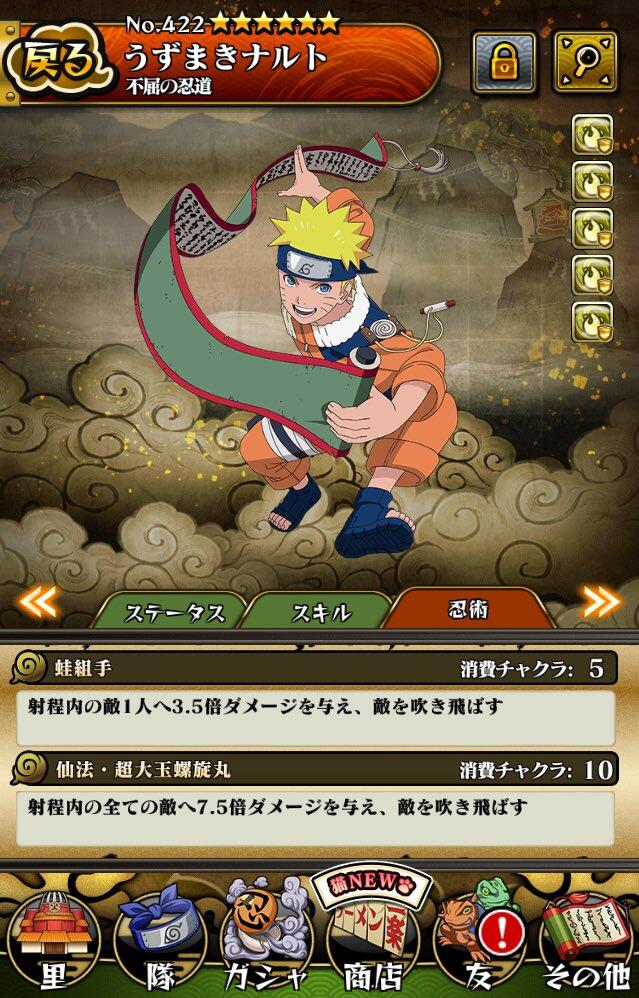
Task: Go to the next character
Action: [601, 600]
